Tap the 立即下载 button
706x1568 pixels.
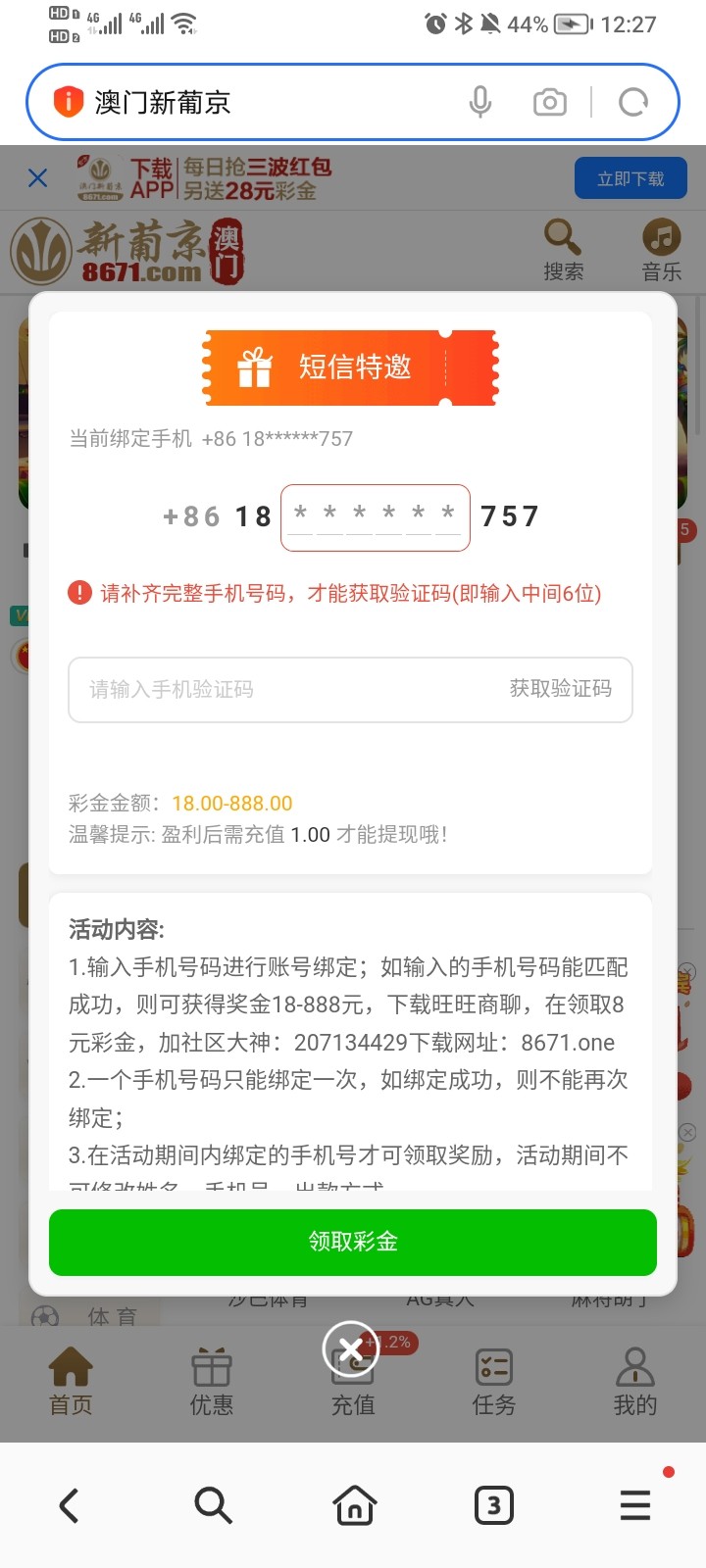[630, 178]
